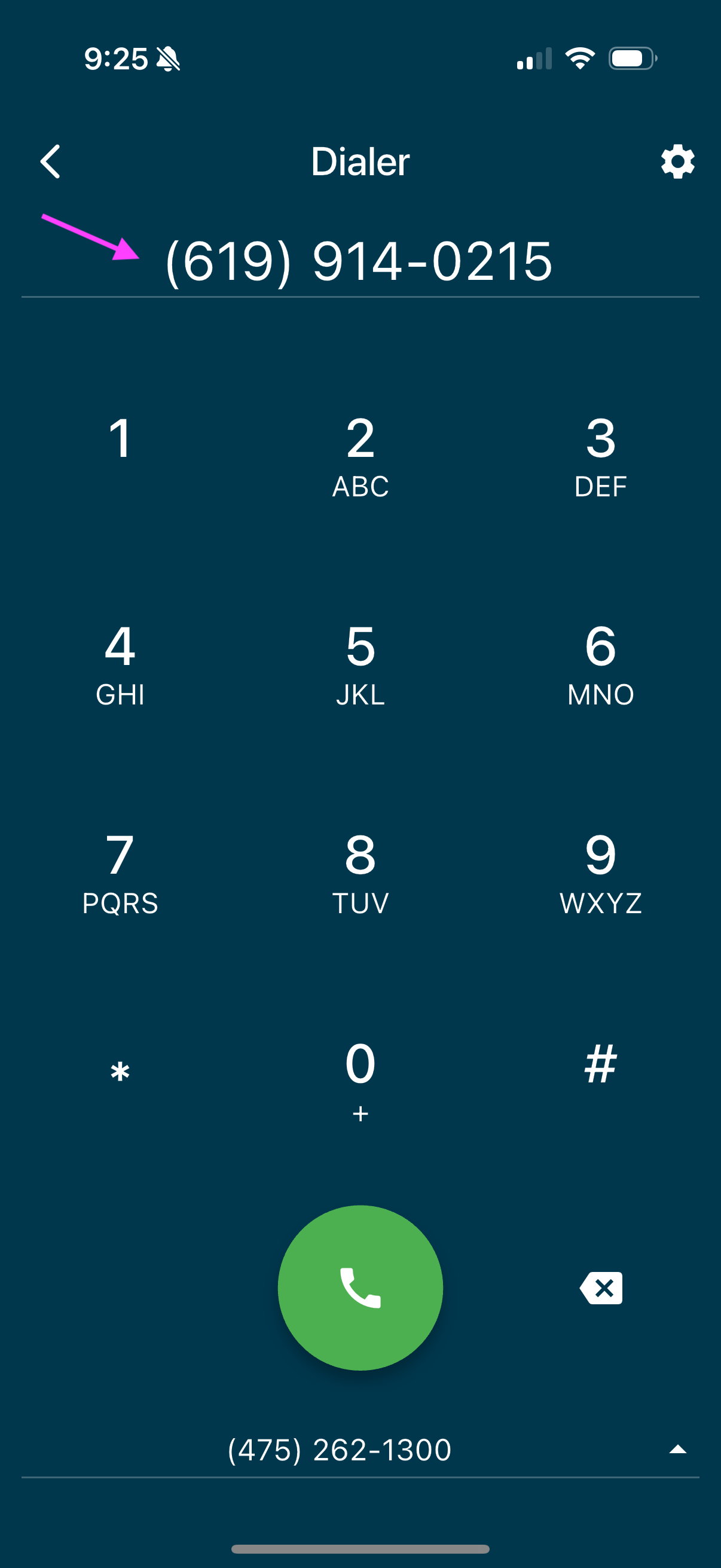Screen dimensions: 721x1568
Task: Tap the 2 ABC key
Action: (x=360, y=455)
